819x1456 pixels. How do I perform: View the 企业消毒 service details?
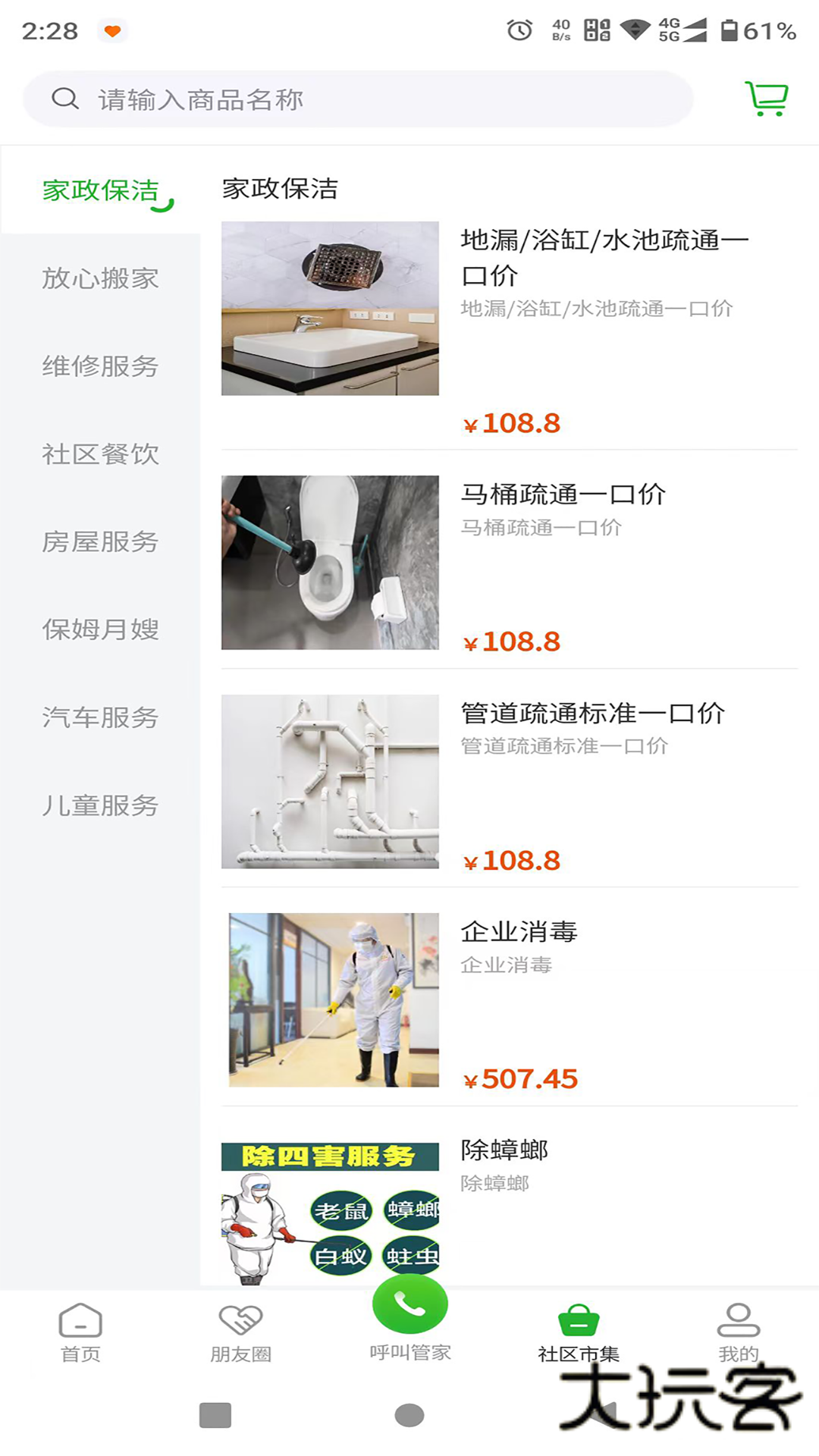(x=518, y=932)
